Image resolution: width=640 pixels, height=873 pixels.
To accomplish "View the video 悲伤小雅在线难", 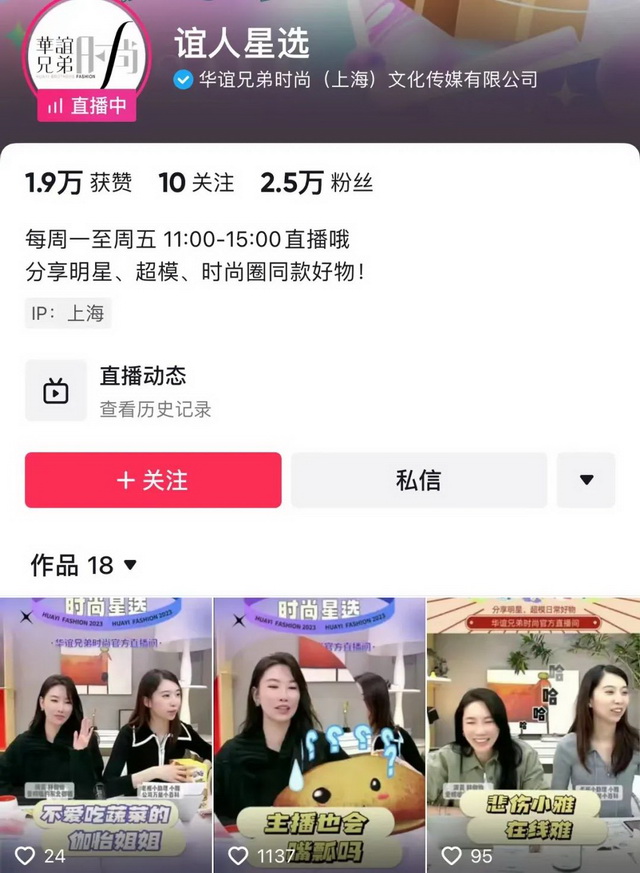I will (533, 735).
